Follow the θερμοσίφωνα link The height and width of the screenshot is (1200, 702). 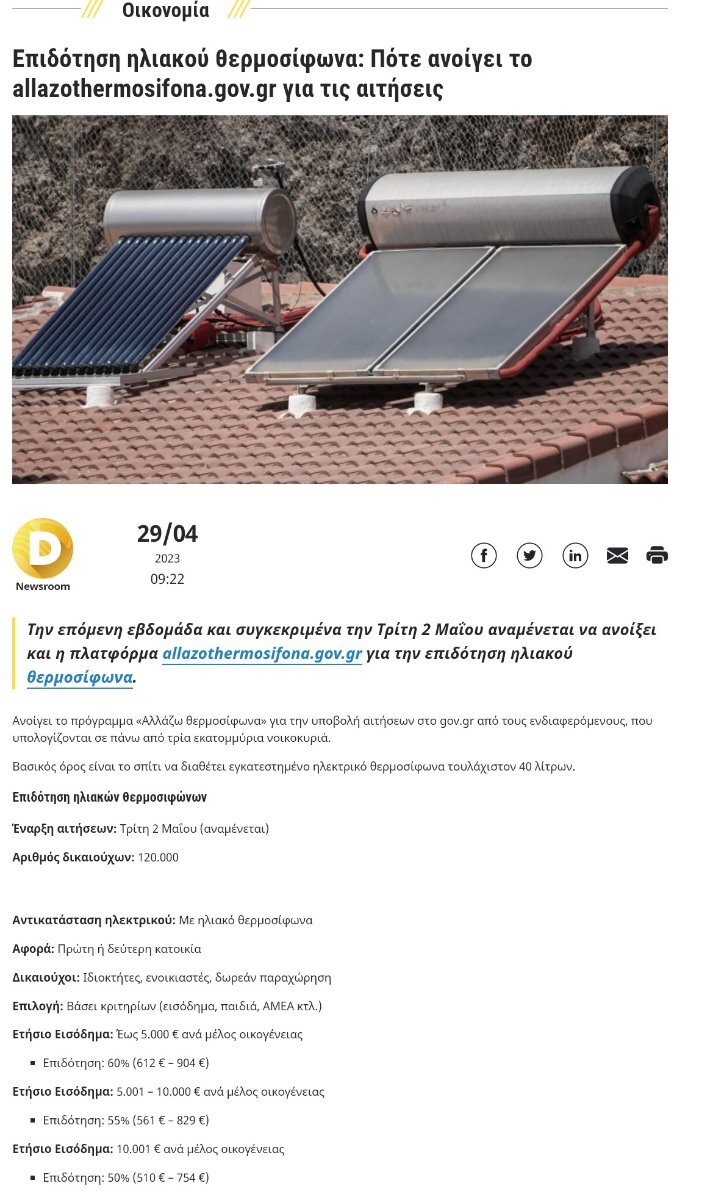pos(80,678)
